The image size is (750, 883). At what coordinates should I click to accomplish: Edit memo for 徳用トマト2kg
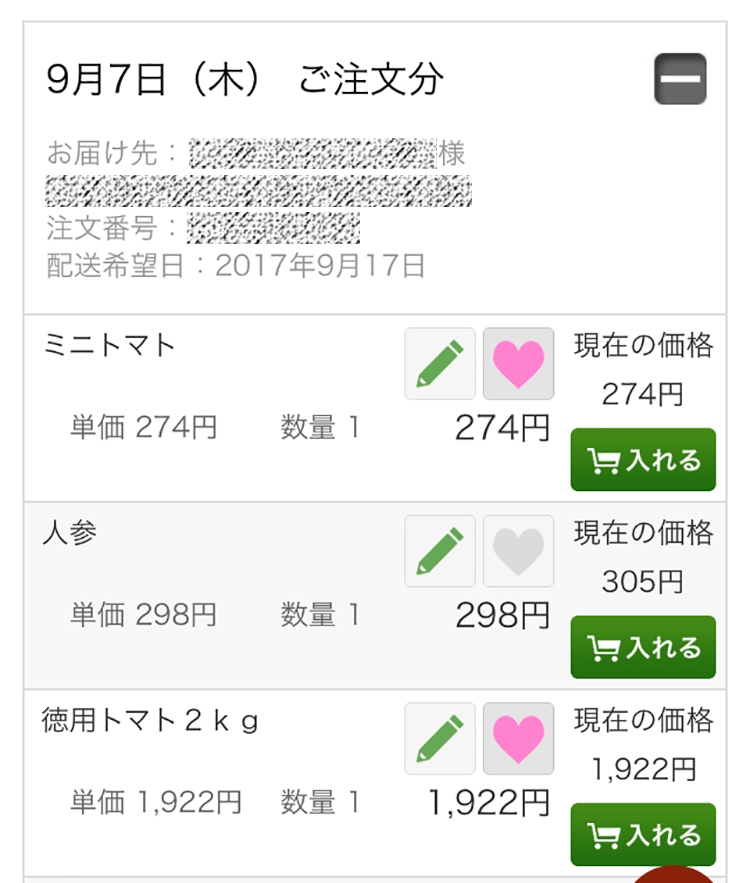click(x=440, y=738)
